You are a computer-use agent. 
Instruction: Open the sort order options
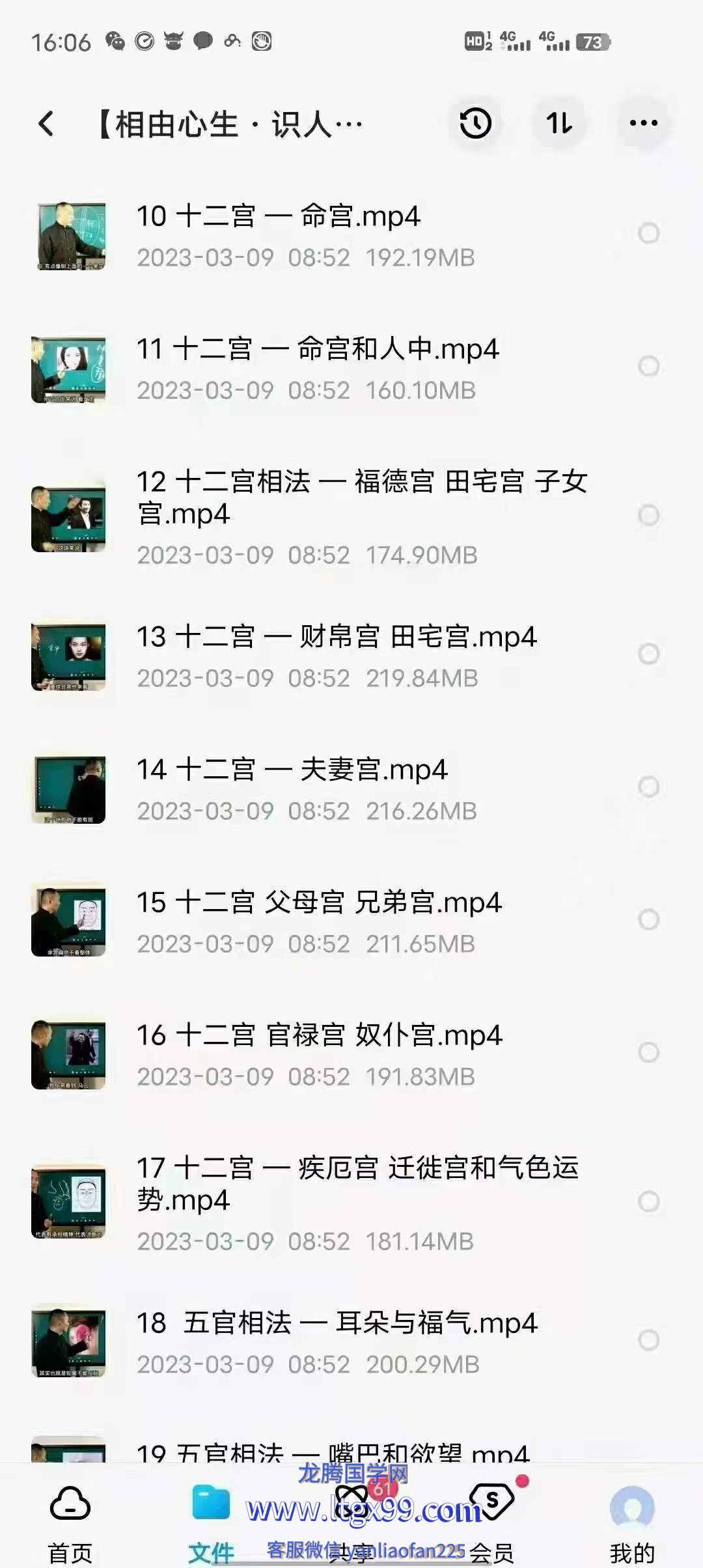[559, 123]
